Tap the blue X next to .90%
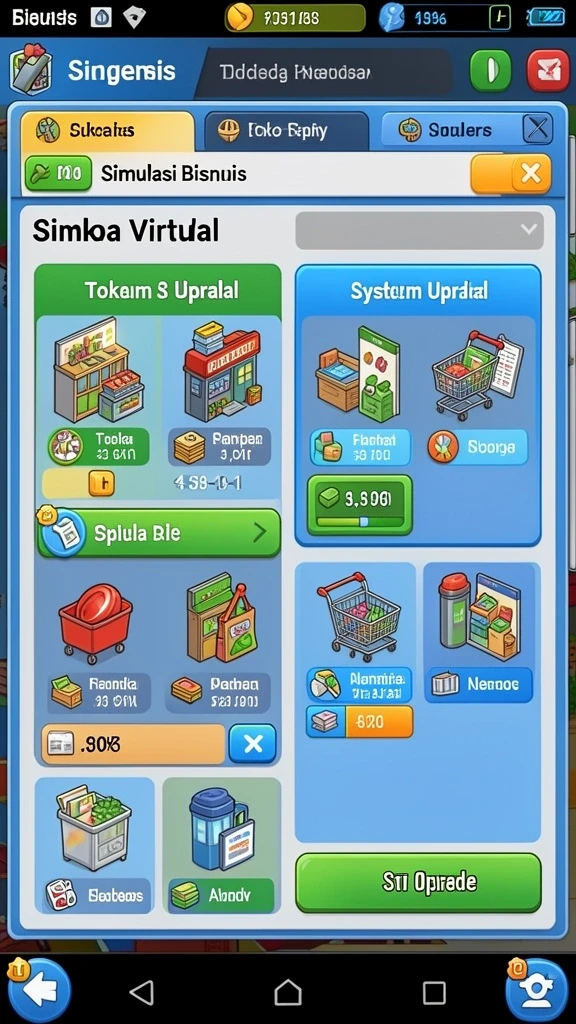576x1024 pixels. click(252, 743)
